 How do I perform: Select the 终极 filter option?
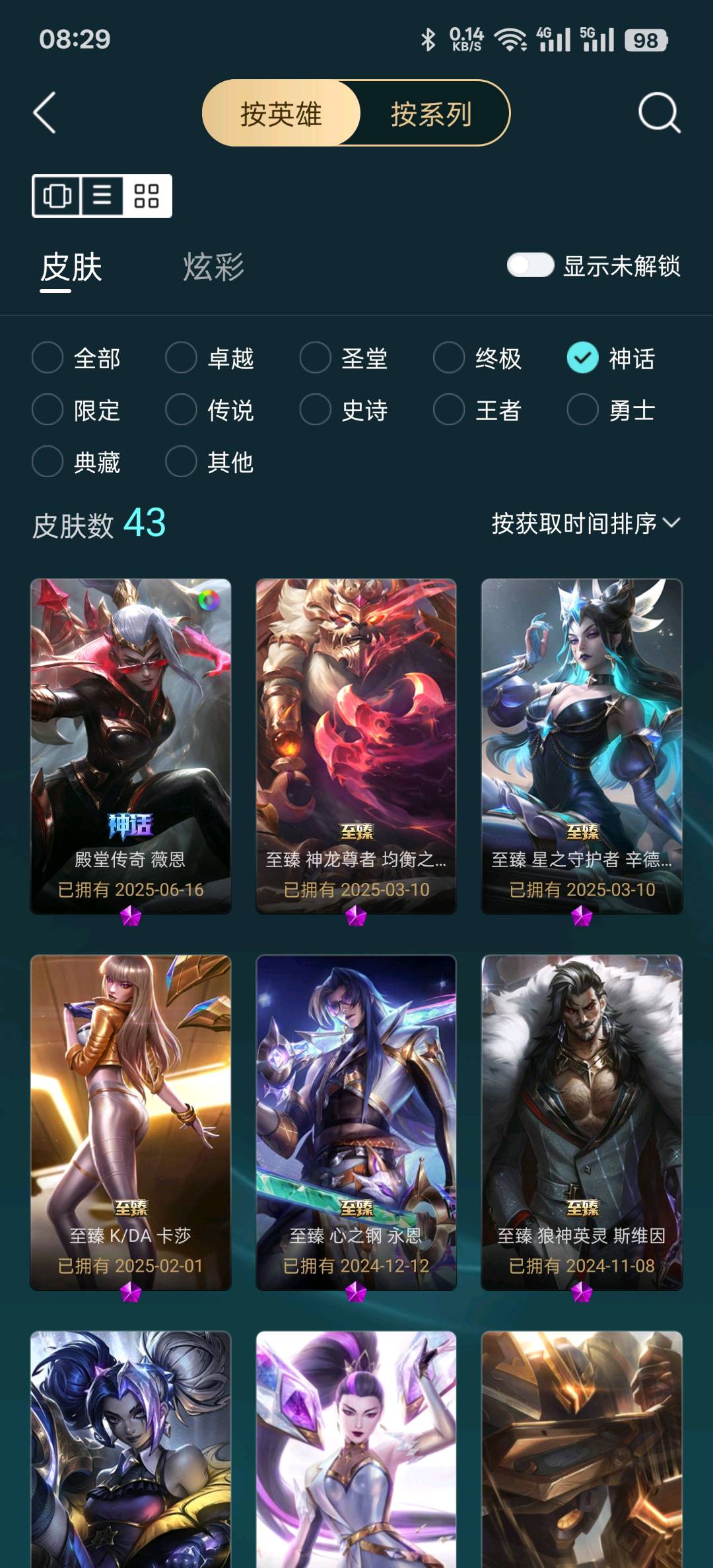(478, 358)
